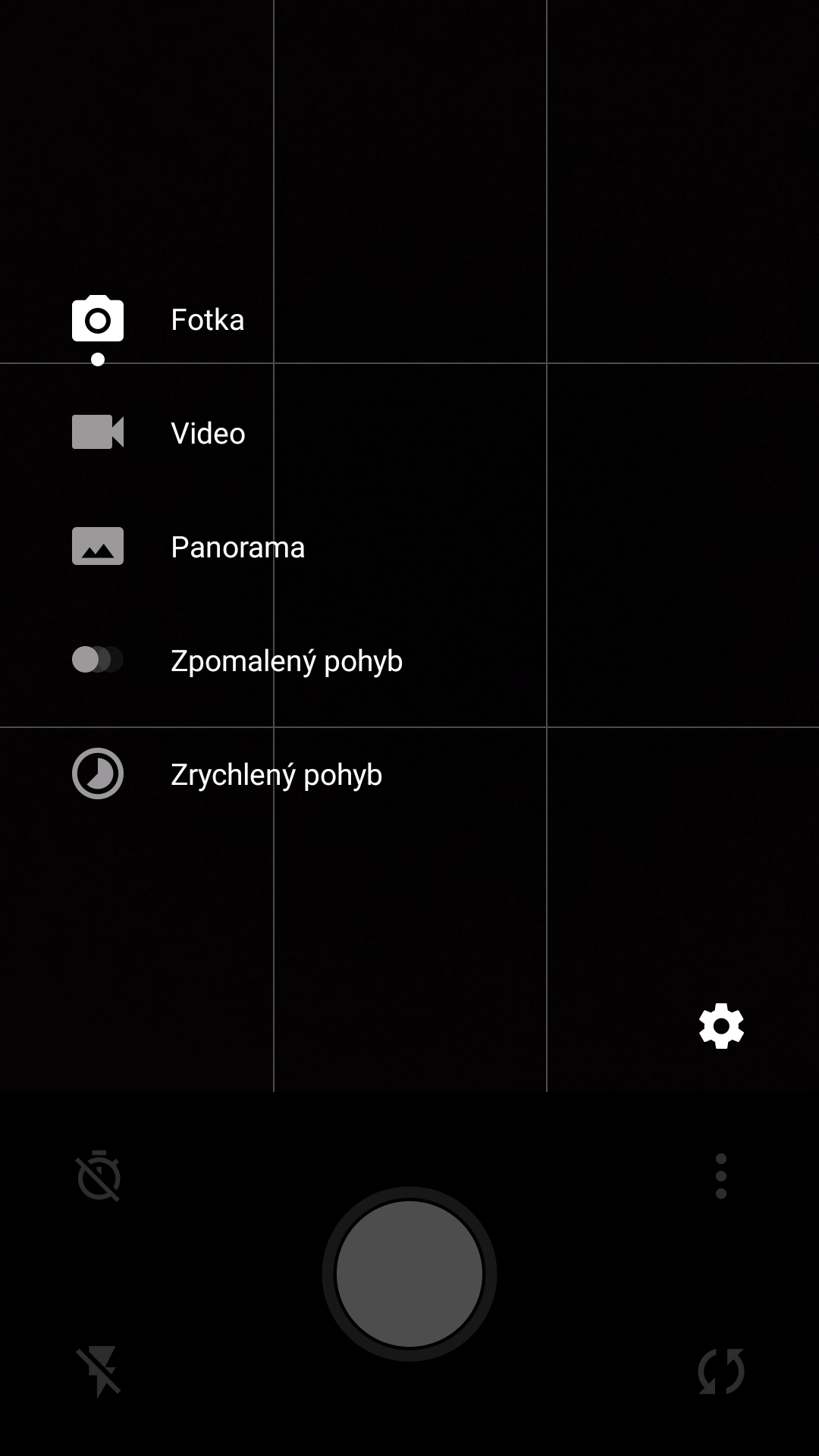Viewport: 819px width, 1456px height.
Task: Tap the shutter button
Action: point(409,1274)
